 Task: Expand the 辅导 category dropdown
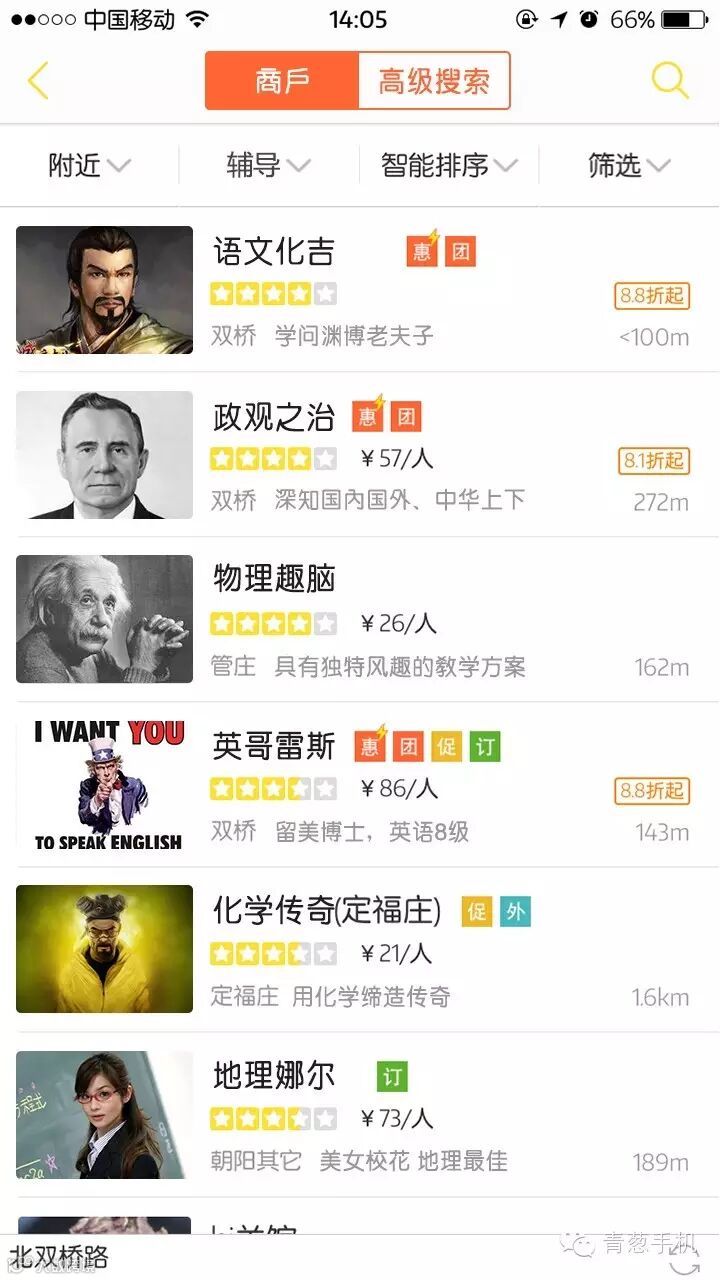pyautogui.click(x=268, y=165)
